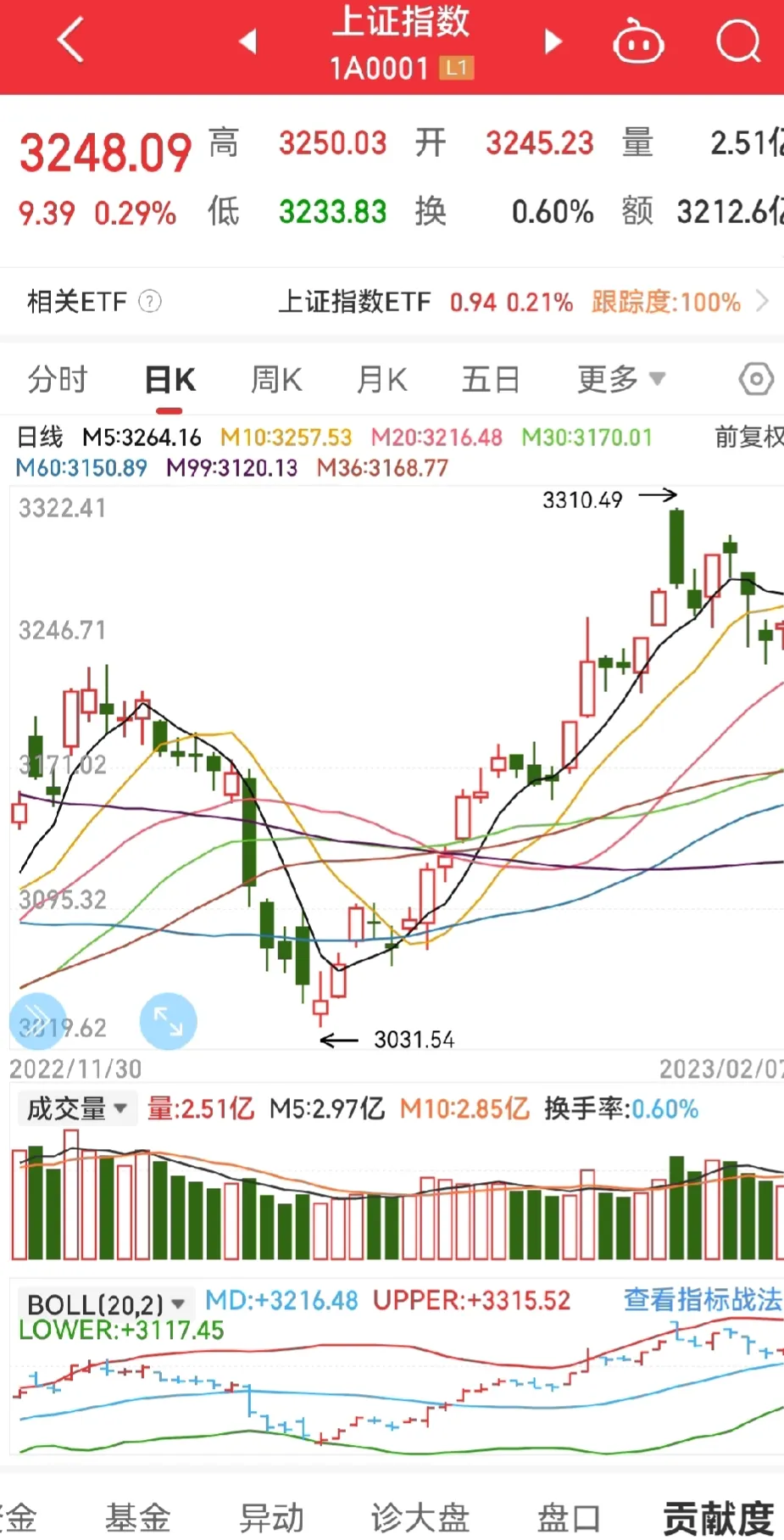Screen dimensions: 784x1540
Task: Open chart settings hexagon icon
Action: click(x=755, y=379)
